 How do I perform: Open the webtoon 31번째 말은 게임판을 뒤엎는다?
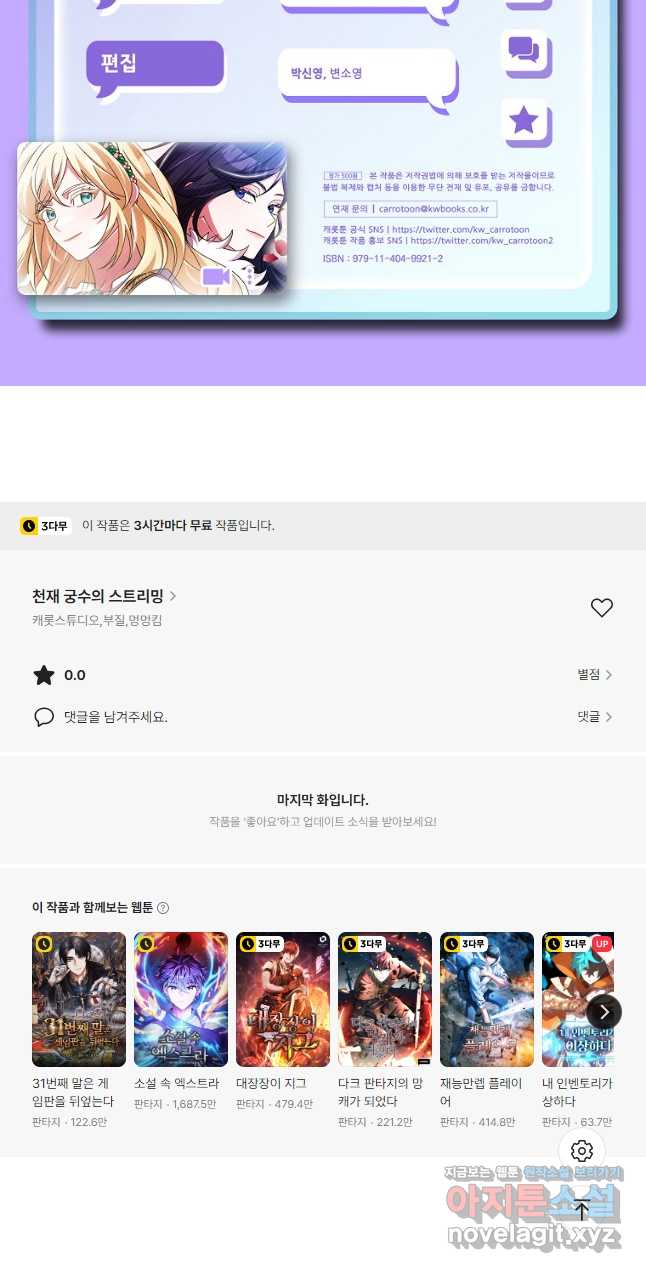pyautogui.click(x=79, y=999)
